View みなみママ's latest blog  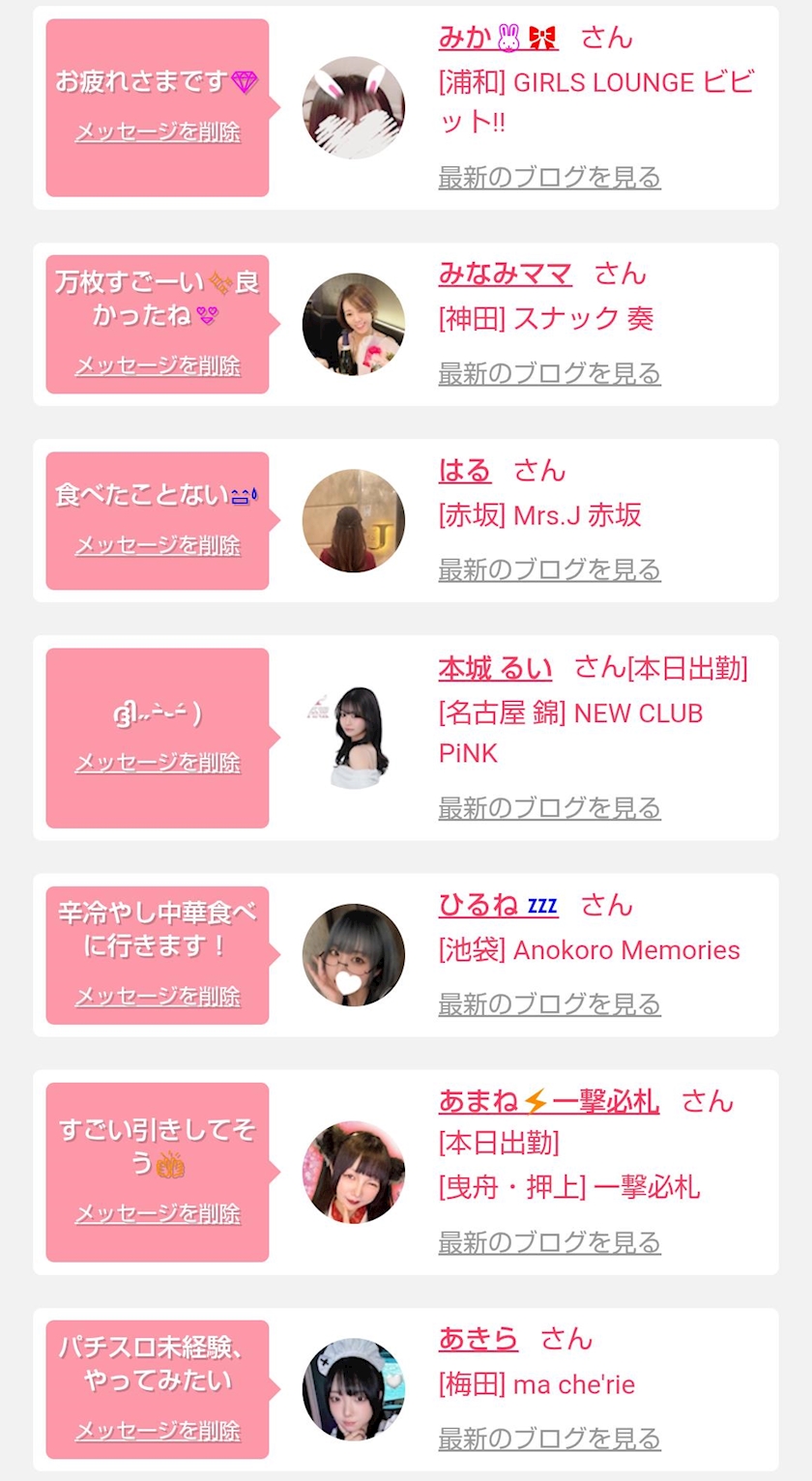549,374
